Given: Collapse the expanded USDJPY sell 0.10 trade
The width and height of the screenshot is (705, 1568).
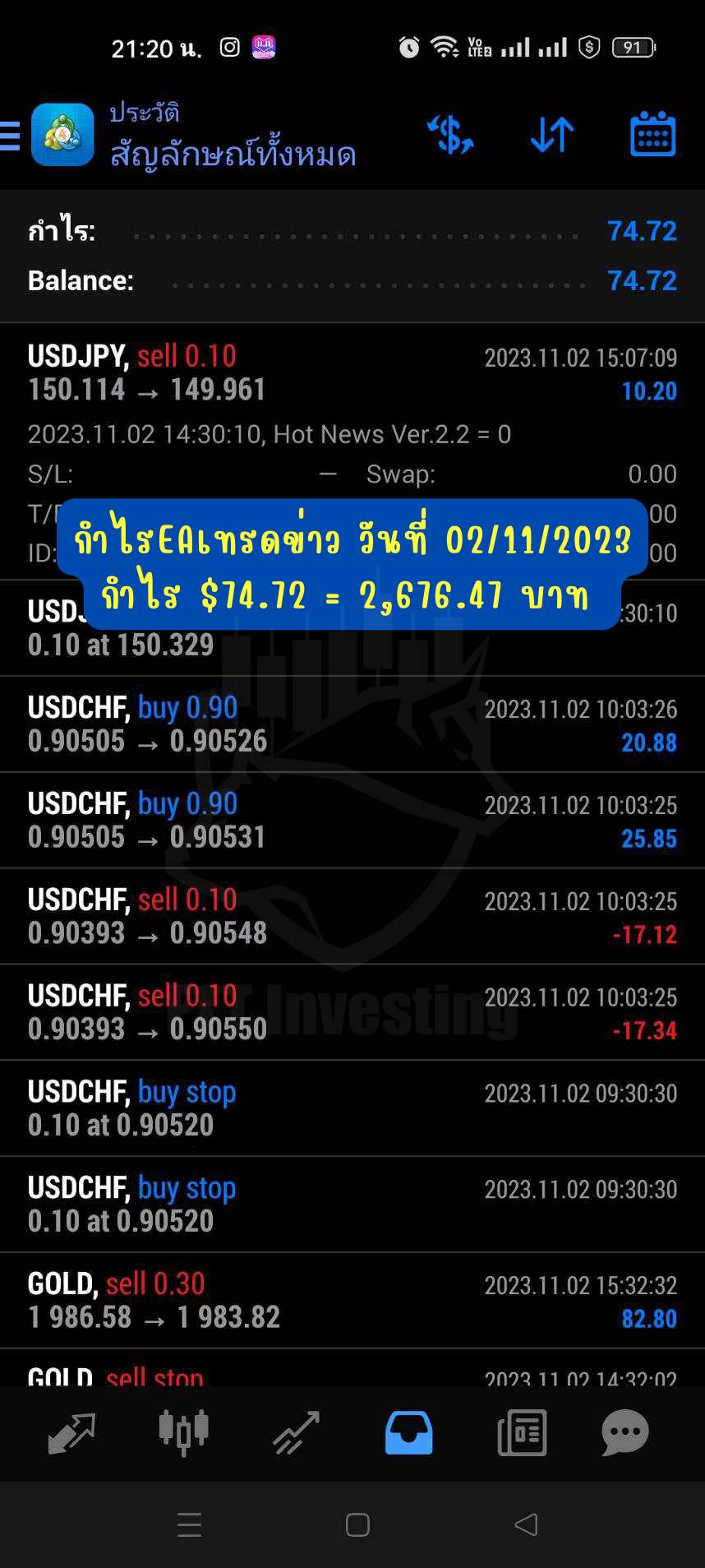Looking at the screenshot, I should click(x=352, y=372).
